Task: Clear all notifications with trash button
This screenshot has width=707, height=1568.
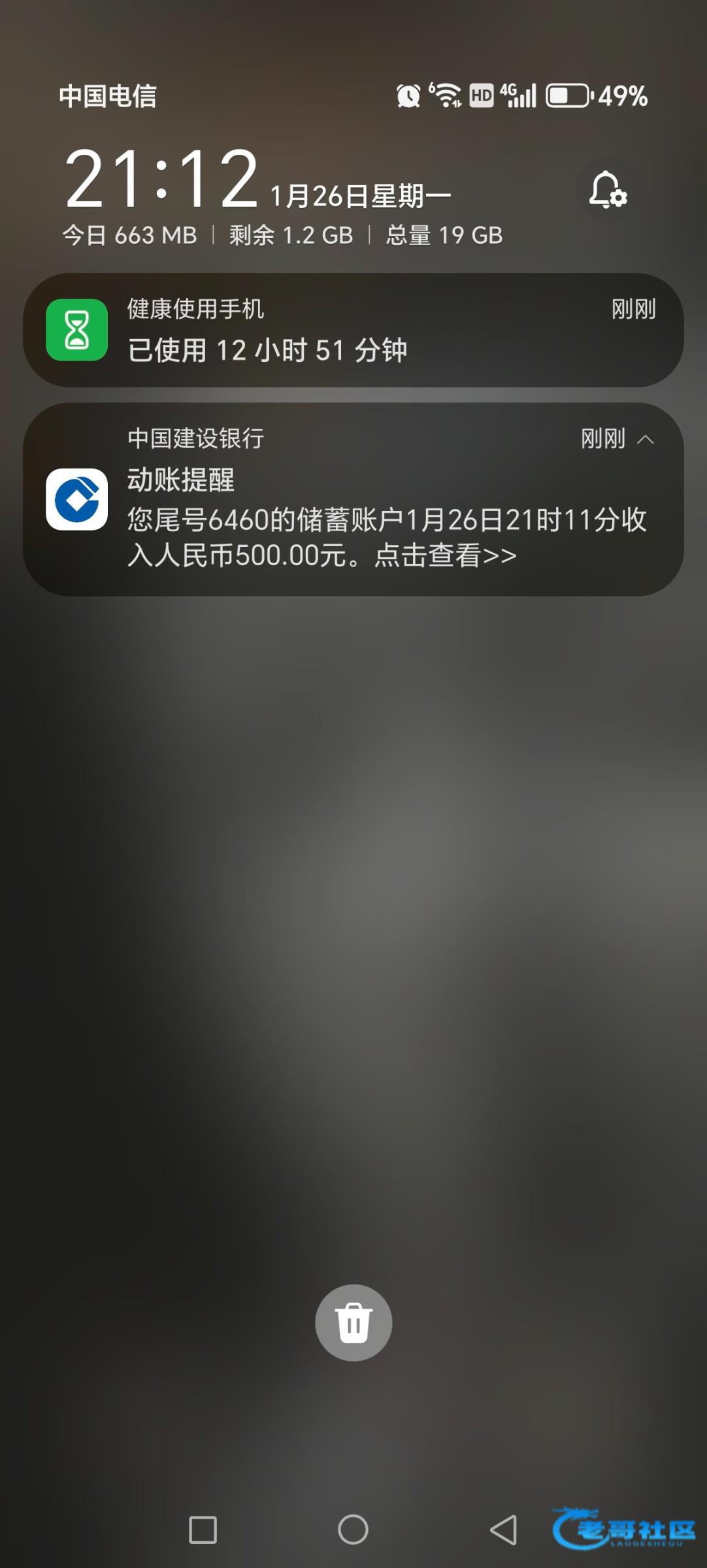Action: (354, 1322)
